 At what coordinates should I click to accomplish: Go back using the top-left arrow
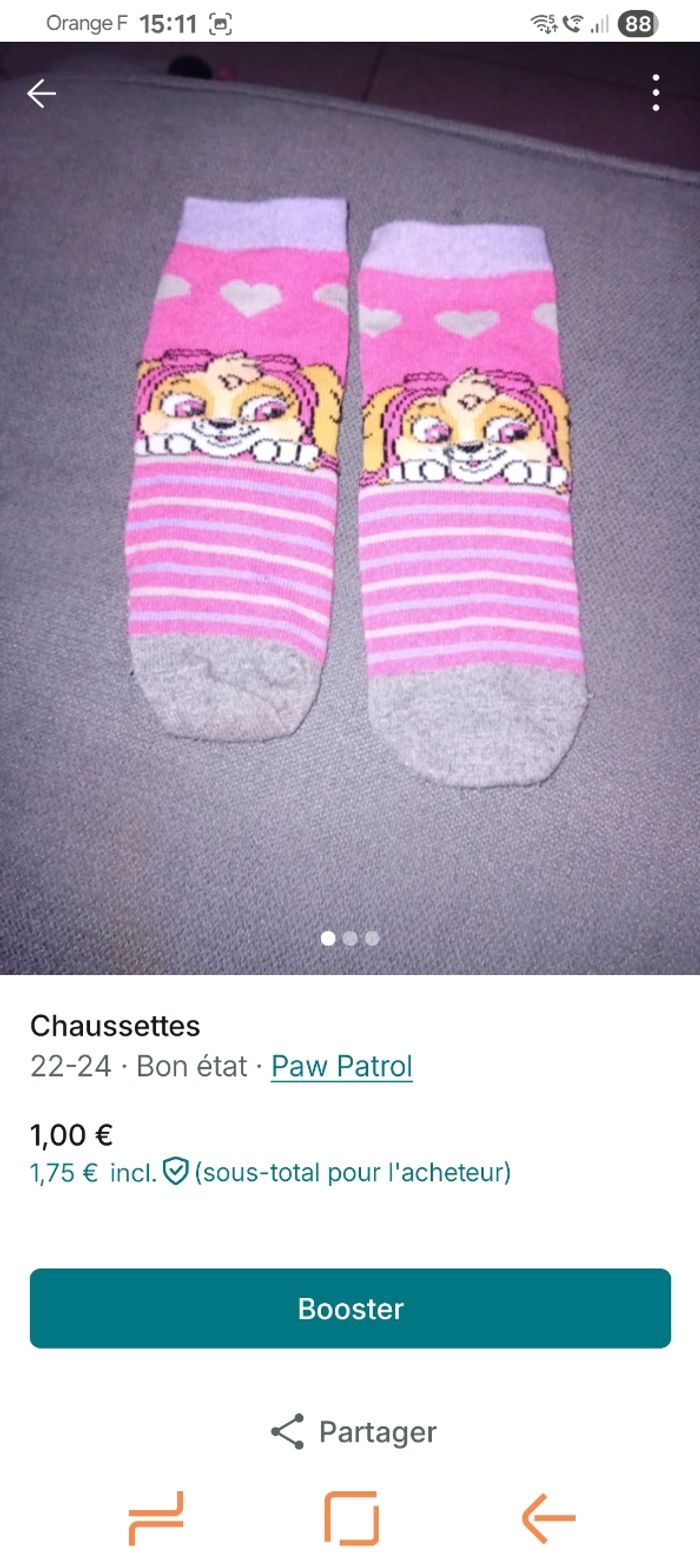41,94
